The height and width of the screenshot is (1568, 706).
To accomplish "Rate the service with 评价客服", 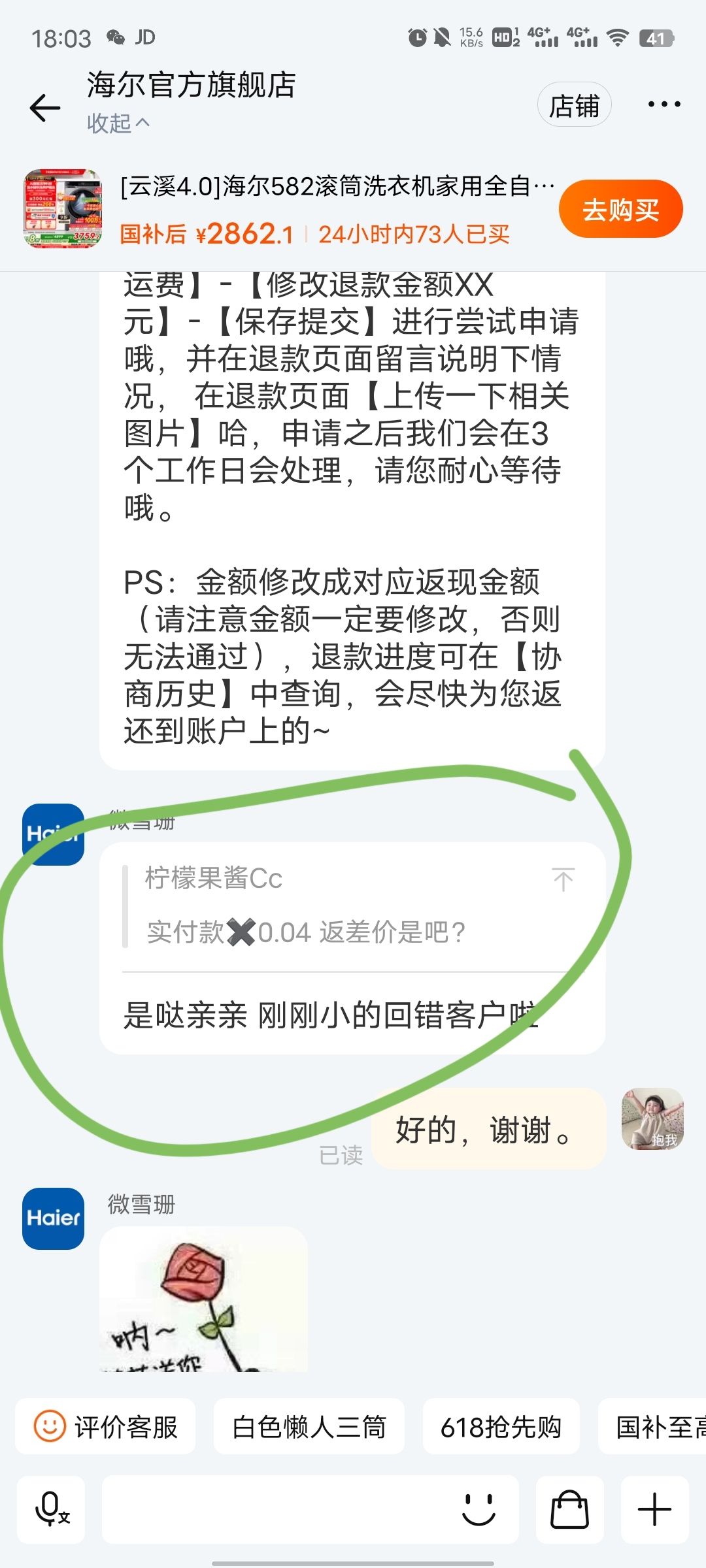I will (x=106, y=1428).
